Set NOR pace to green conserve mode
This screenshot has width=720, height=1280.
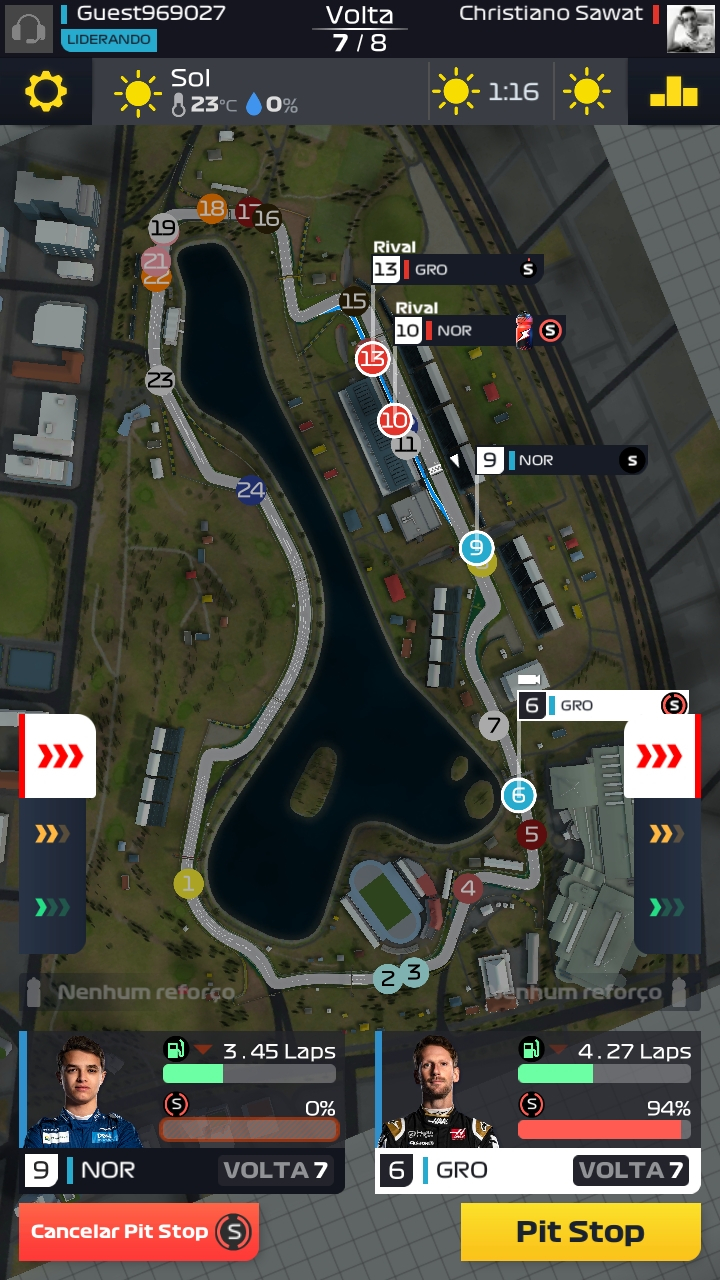[53, 907]
